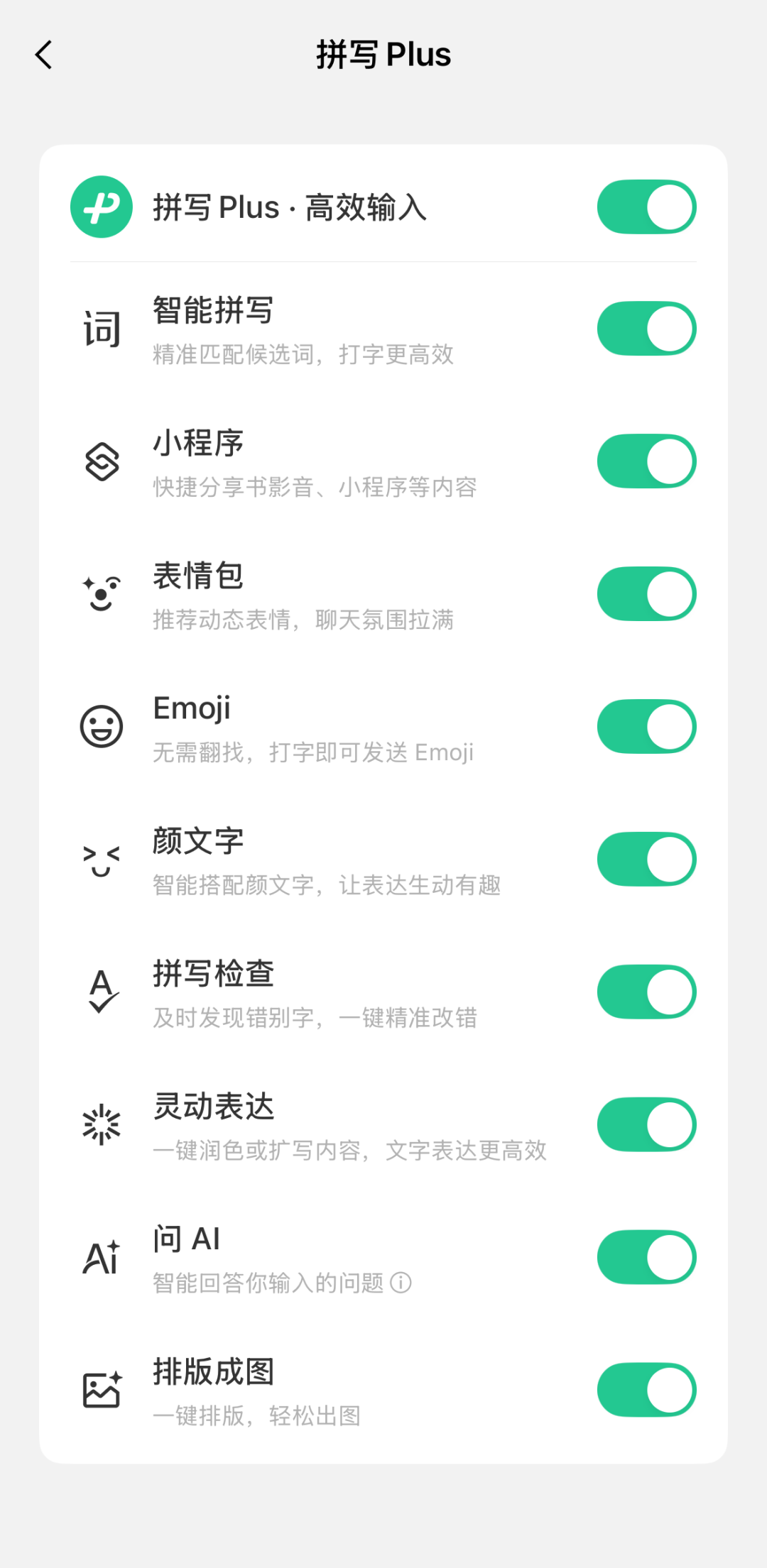767x1568 pixels.
Task: Disable 拼写检查
Action: [645, 991]
